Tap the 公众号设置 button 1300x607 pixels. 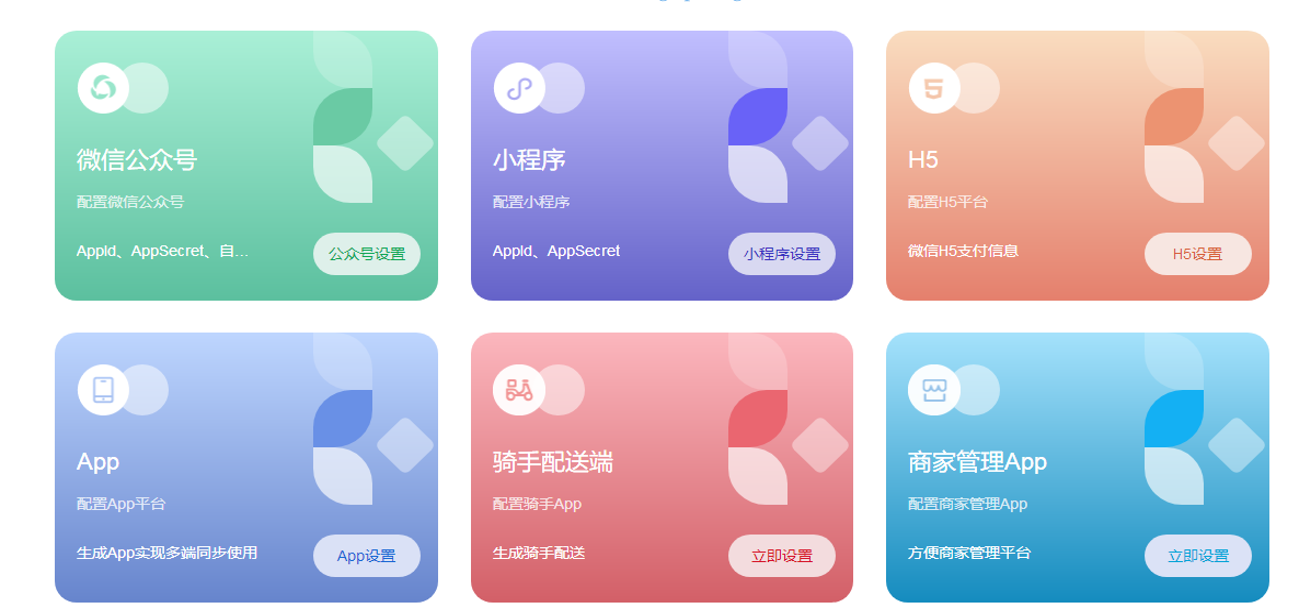click(x=366, y=254)
